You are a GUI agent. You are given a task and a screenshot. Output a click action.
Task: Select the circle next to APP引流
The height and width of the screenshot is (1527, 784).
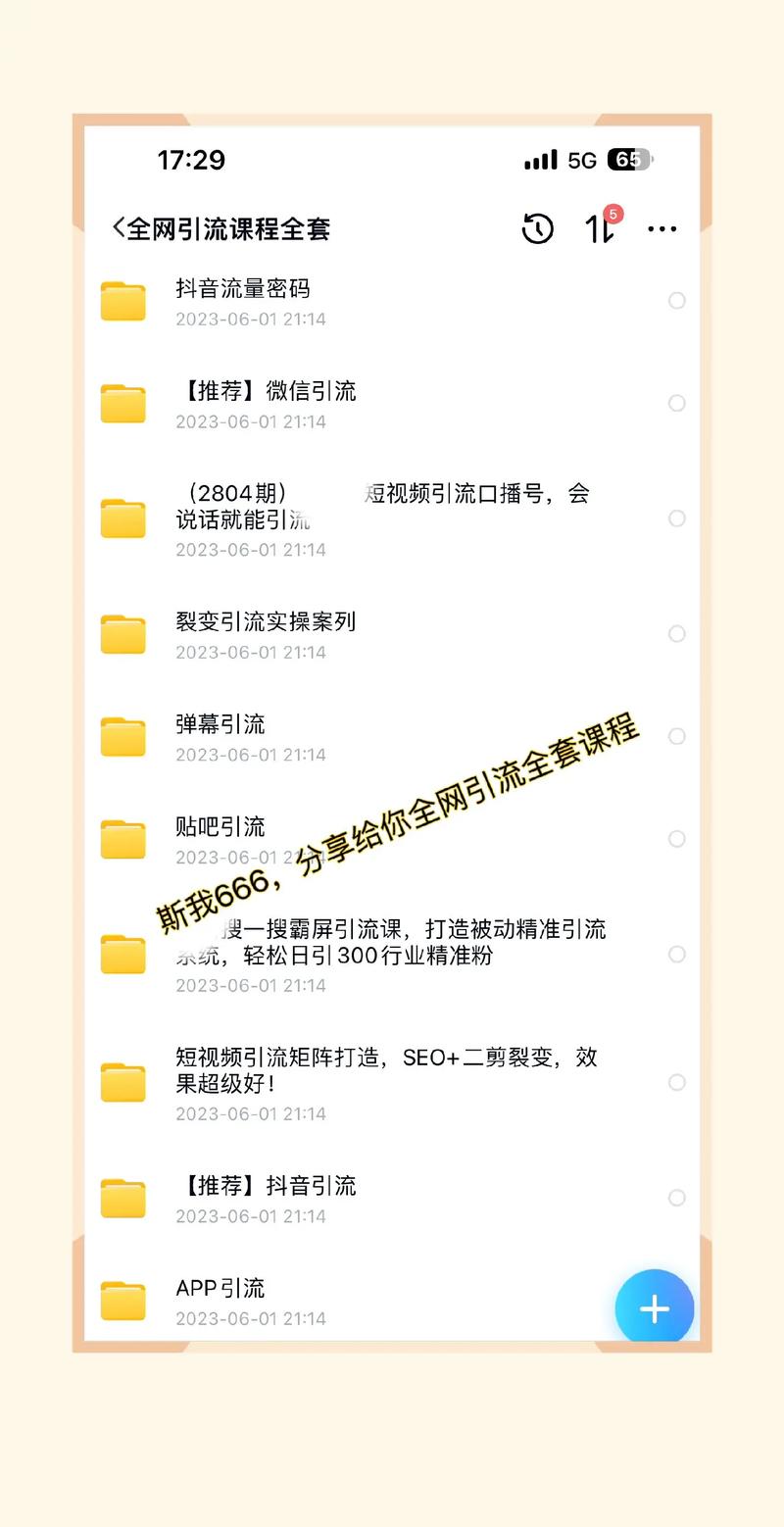click(677, 1300)
